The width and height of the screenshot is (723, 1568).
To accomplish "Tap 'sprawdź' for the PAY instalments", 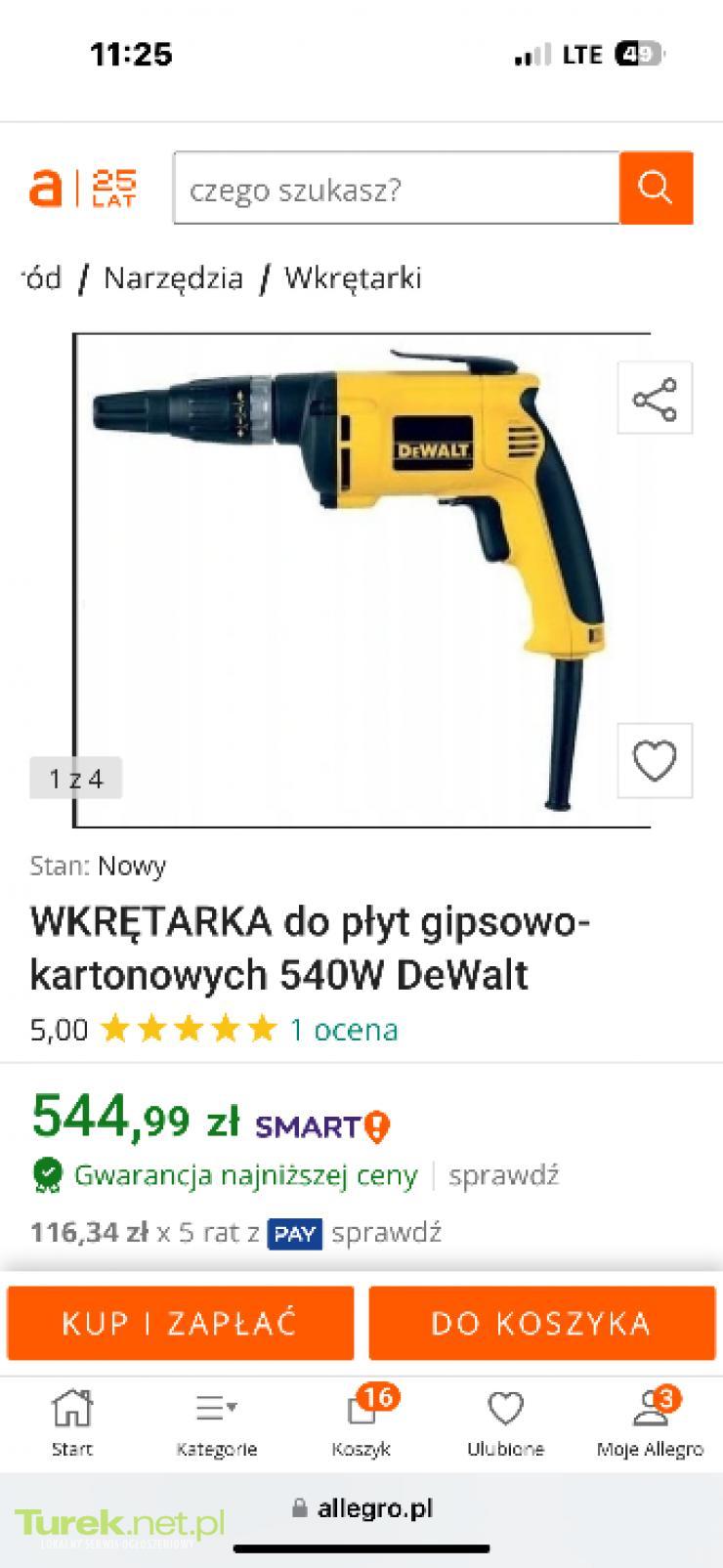I will pyautogui.click(x=387, y=1232).
